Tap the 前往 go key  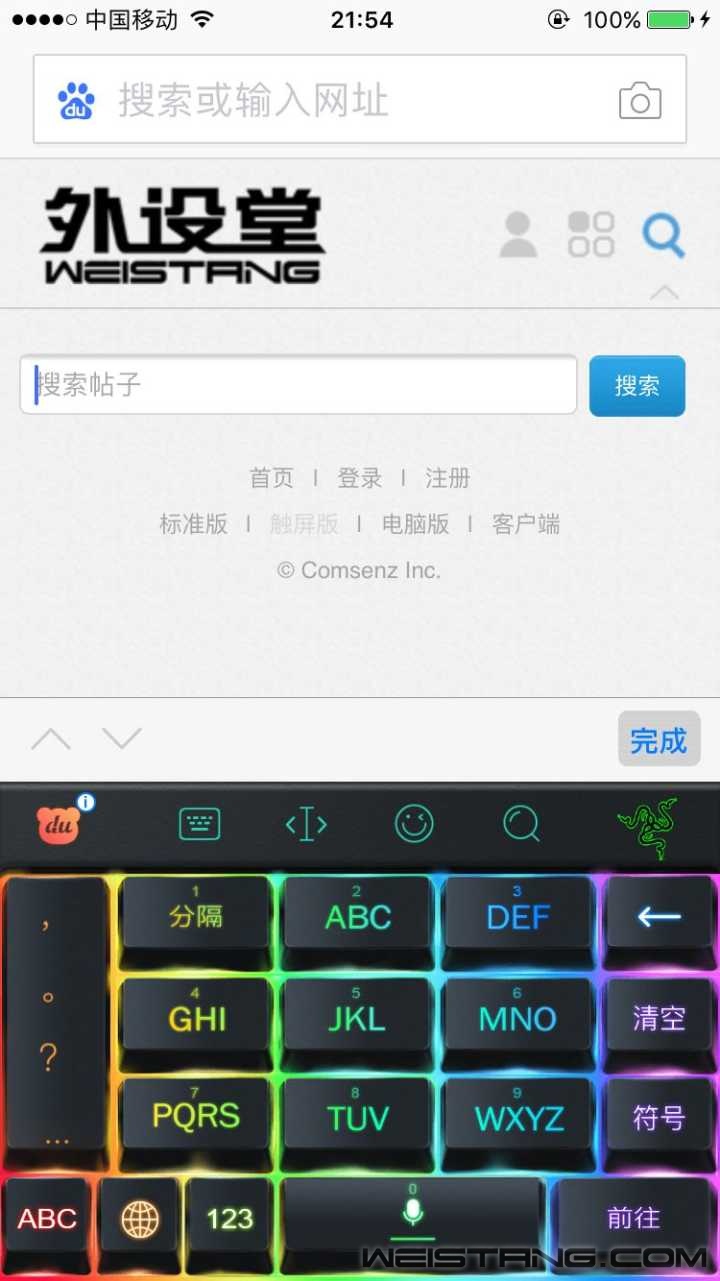(x=634, y=1217)
